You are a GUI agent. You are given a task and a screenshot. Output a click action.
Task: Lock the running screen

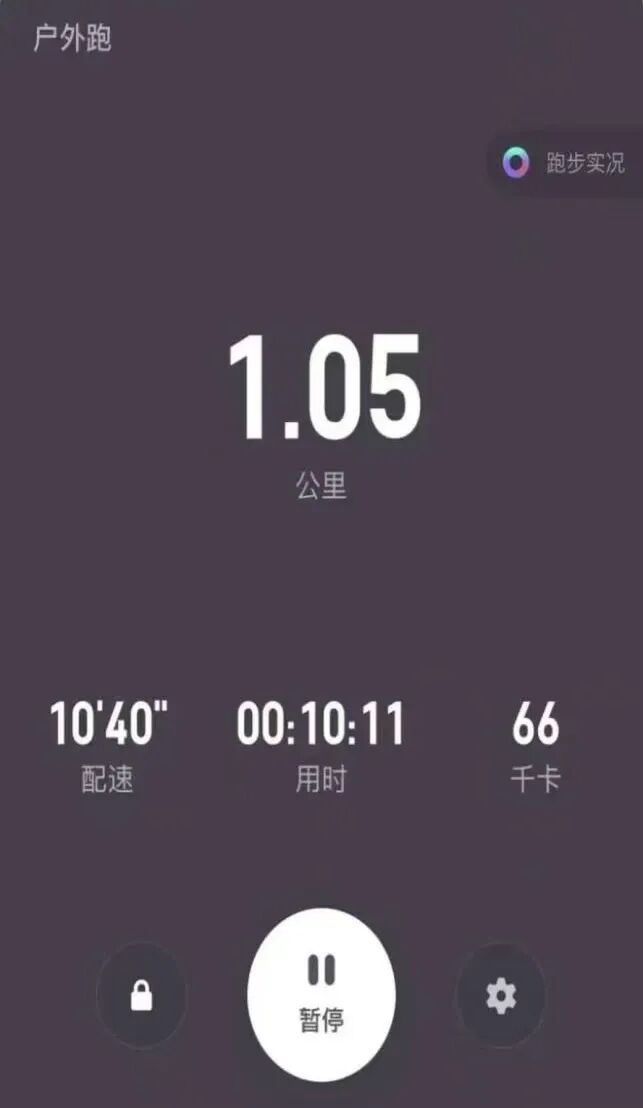tap(141, 996)
